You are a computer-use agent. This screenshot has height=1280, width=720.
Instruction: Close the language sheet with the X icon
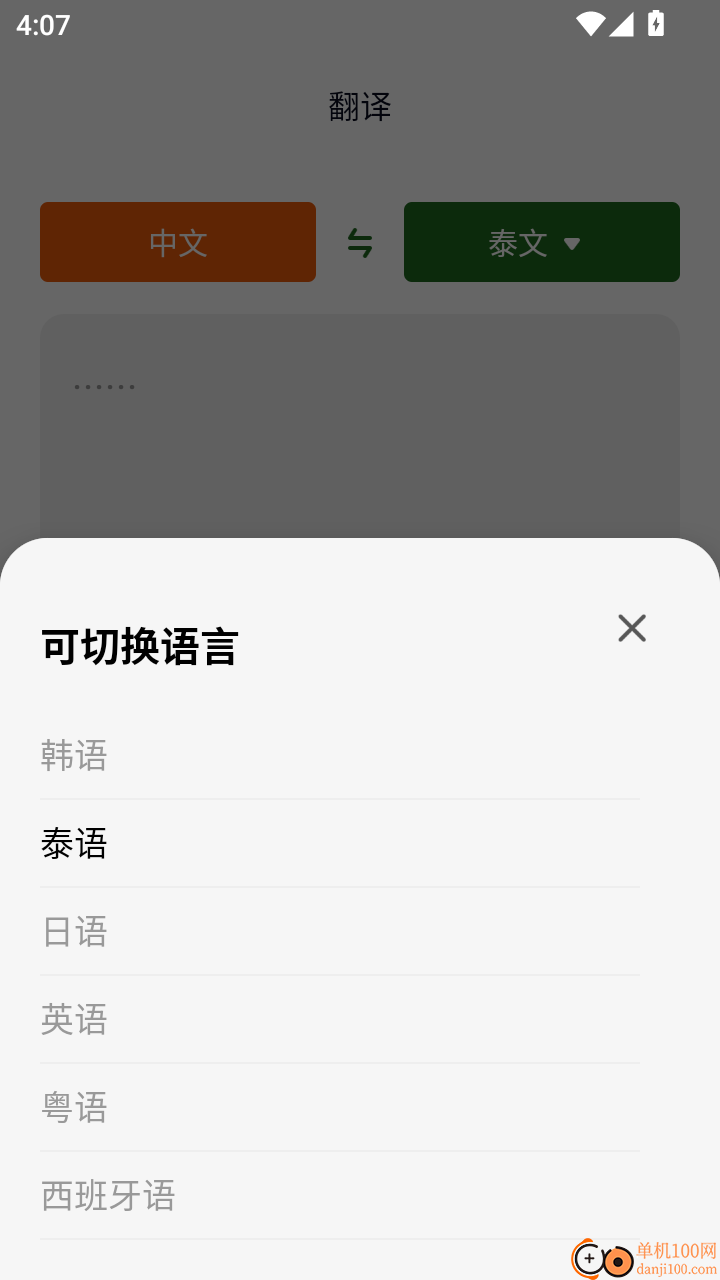[632, 628]
